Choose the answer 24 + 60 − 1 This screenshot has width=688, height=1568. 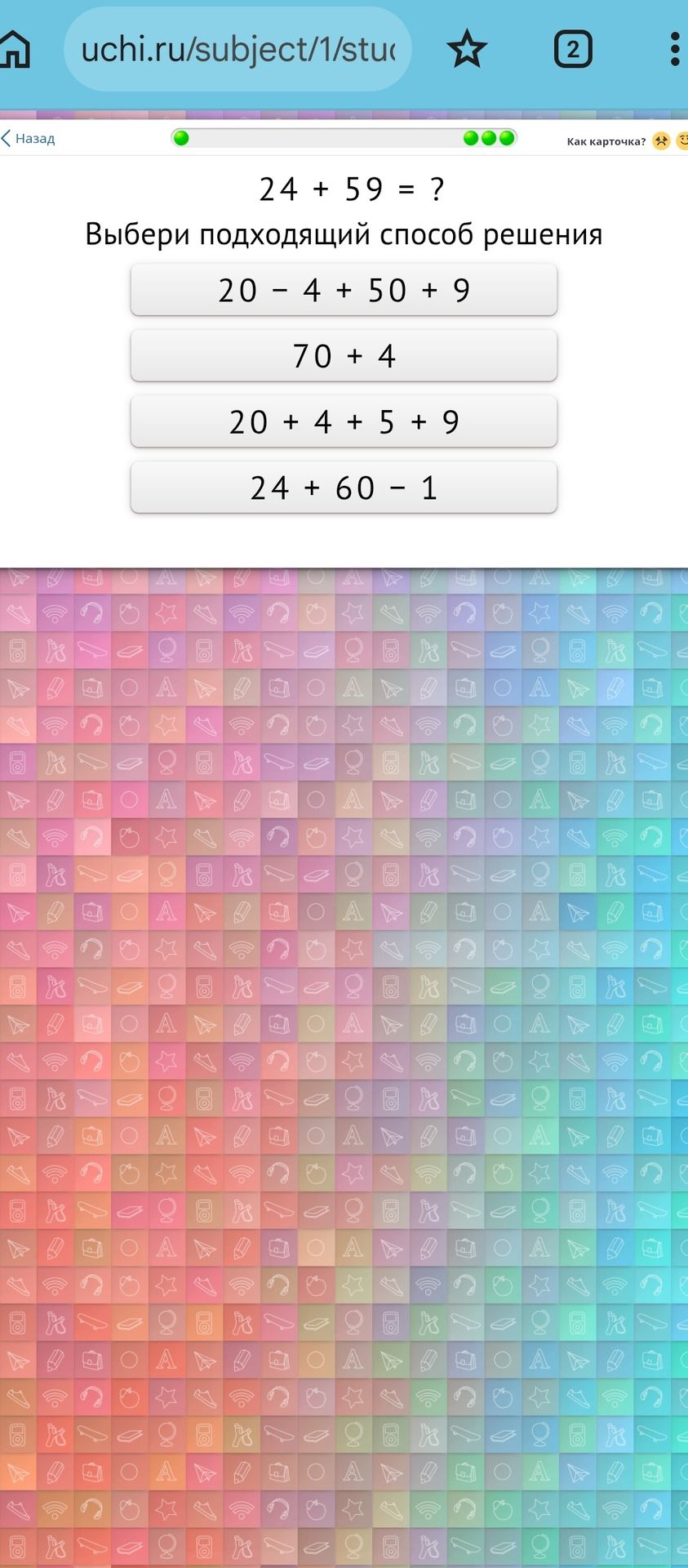344,488
